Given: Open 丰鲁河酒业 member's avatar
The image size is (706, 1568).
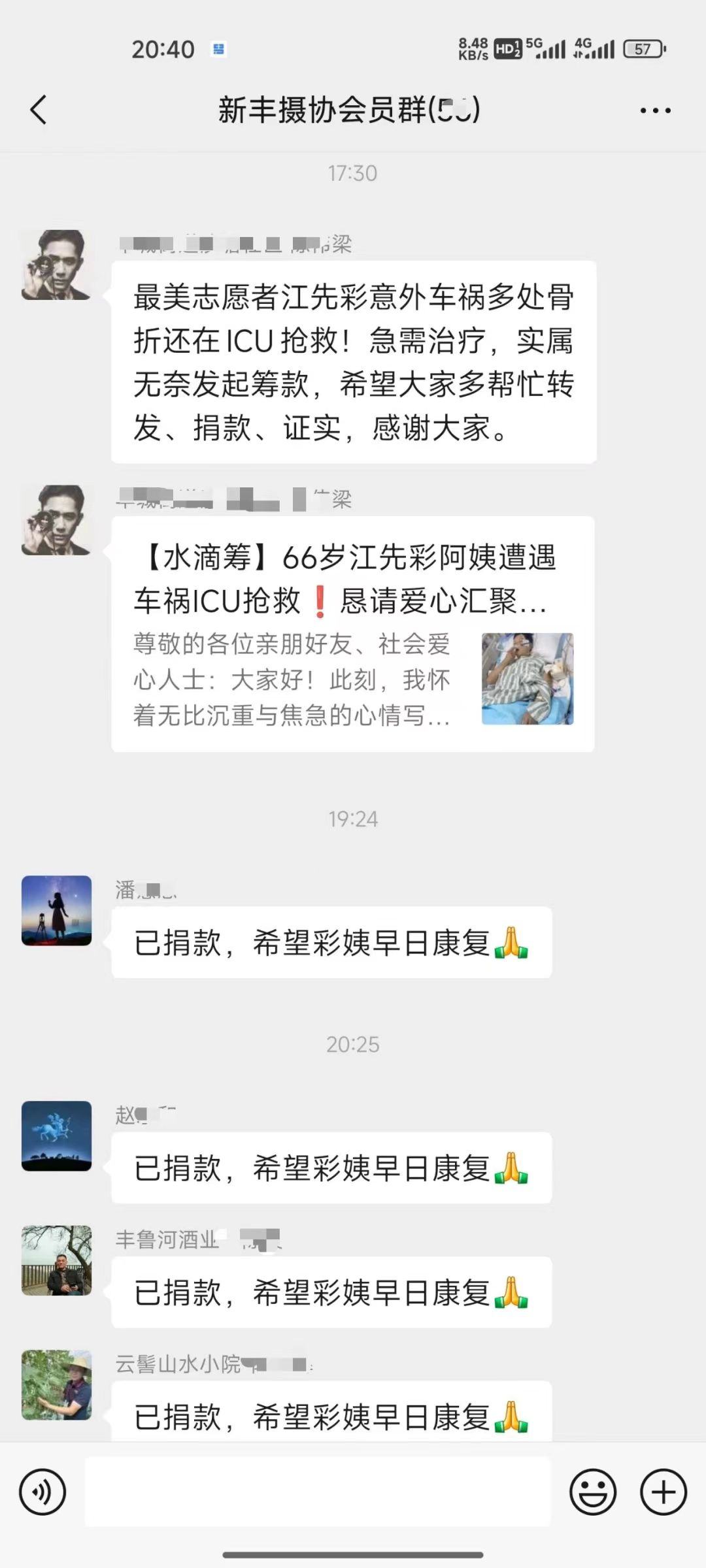Looking at the screenshot, I should (x=57, y=1260).
